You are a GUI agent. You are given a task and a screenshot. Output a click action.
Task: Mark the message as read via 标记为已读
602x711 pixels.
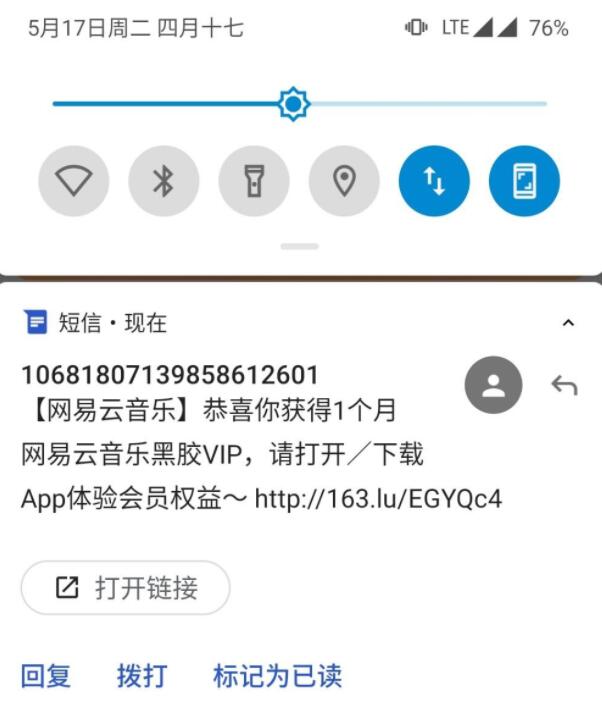277,676
